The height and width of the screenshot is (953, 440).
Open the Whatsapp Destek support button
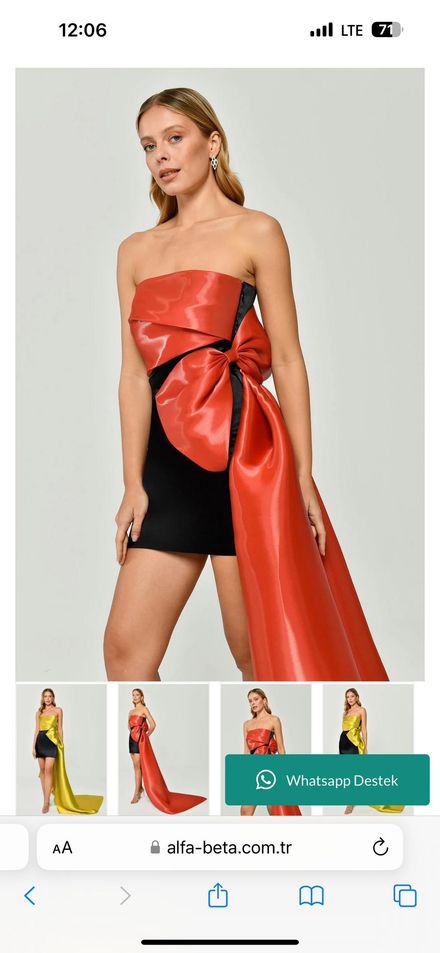coord(327,780)
